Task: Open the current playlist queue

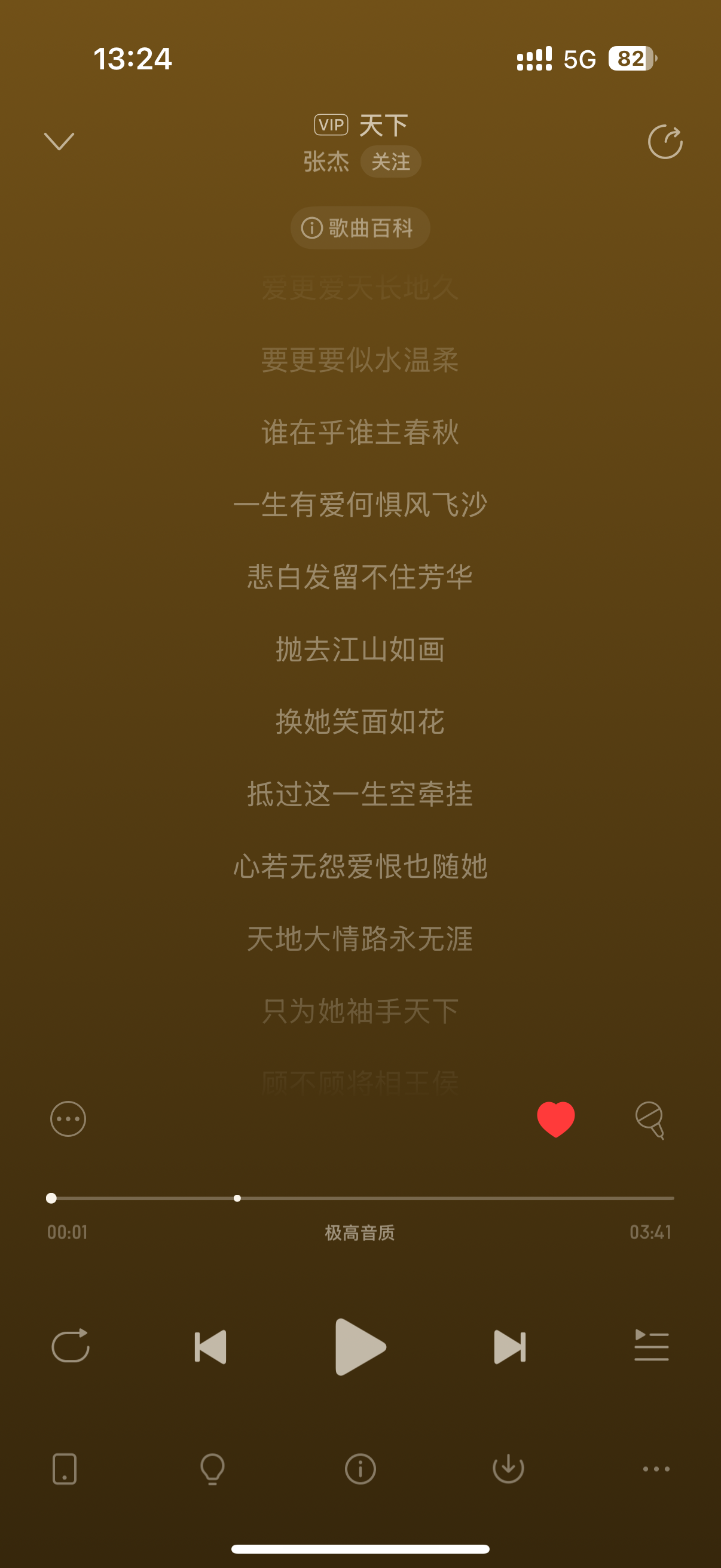Action: (651, 1346)
